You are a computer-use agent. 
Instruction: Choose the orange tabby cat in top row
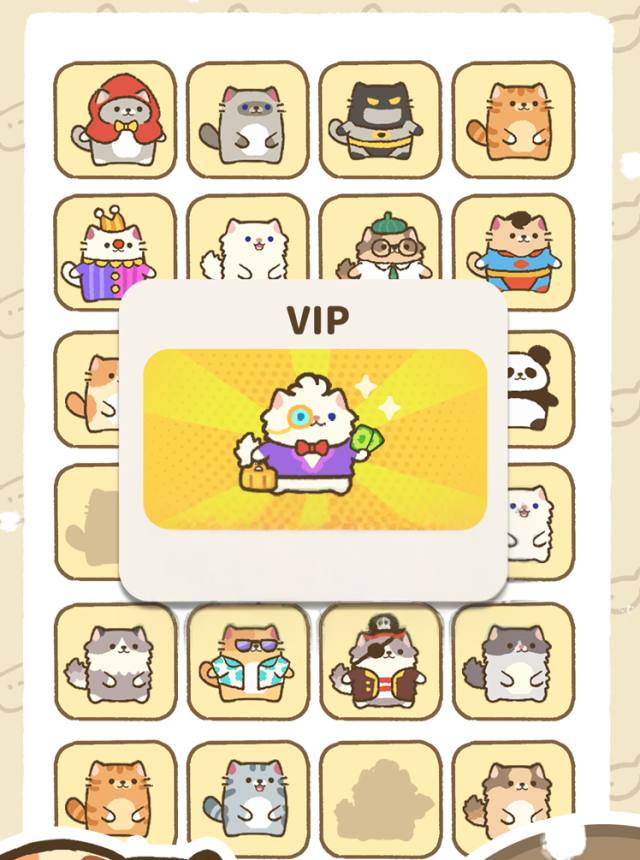tap(513, 120)
